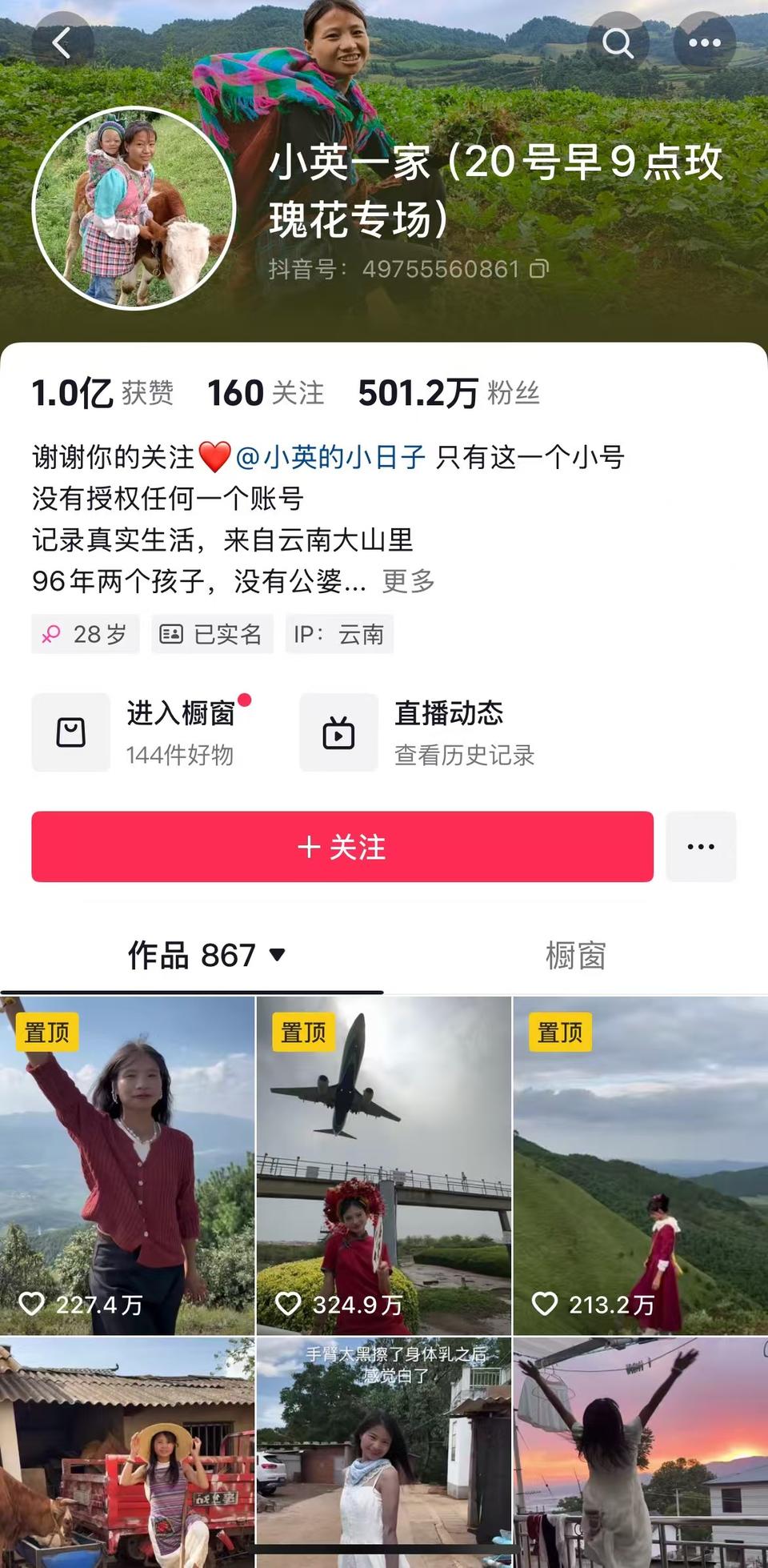Open the following list with 160 关注

[x=266, y=393]
